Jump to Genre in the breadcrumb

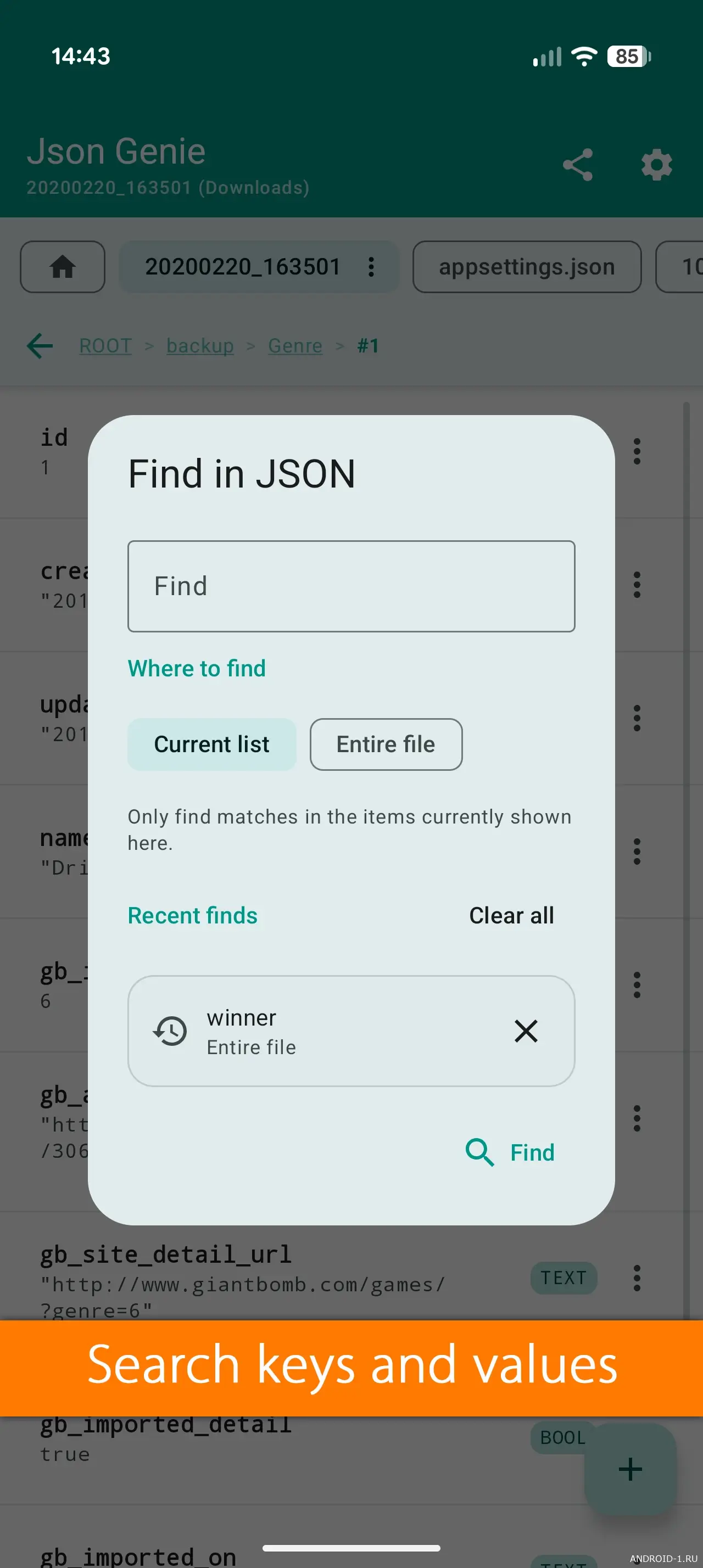click(x=295, y=346)
